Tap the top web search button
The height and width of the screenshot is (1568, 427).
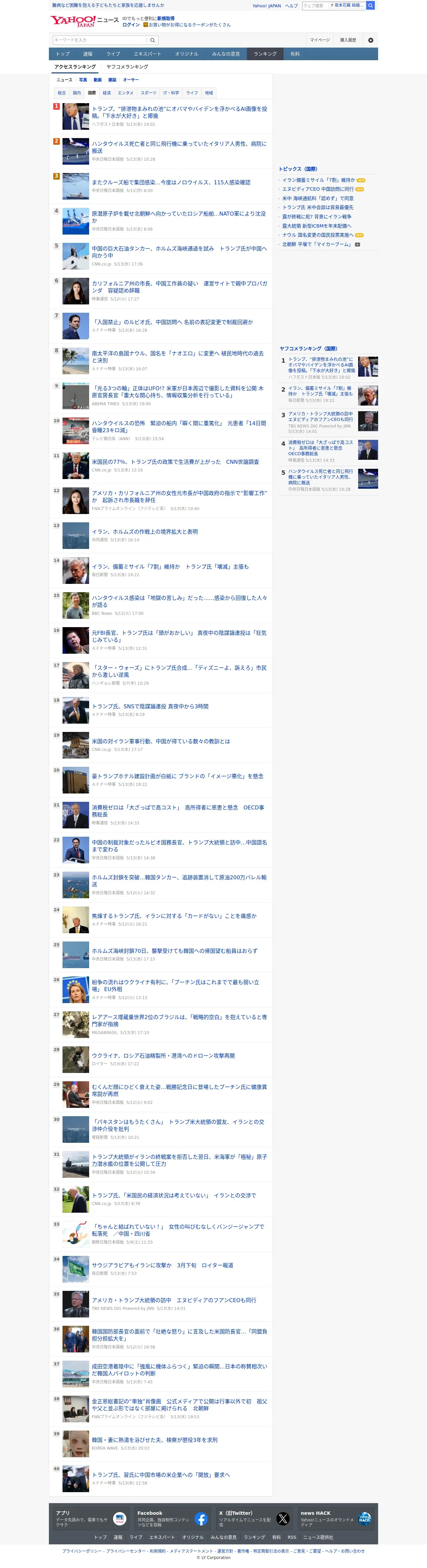coord(370,5)
